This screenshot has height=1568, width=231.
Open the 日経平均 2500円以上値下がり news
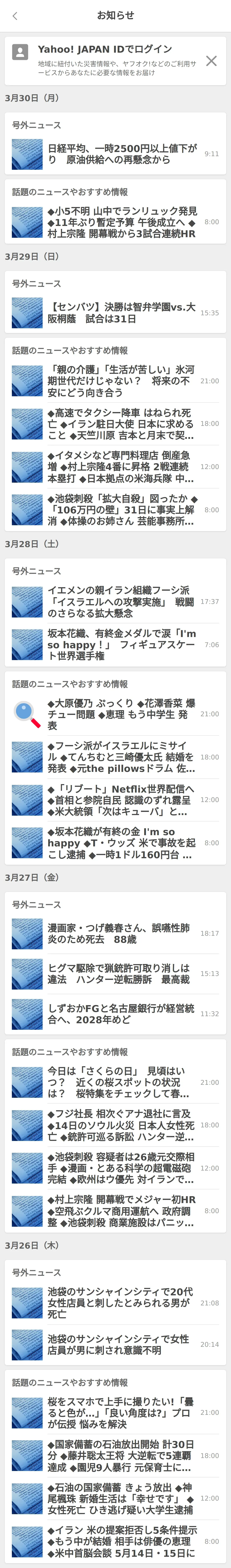(122, 154)
